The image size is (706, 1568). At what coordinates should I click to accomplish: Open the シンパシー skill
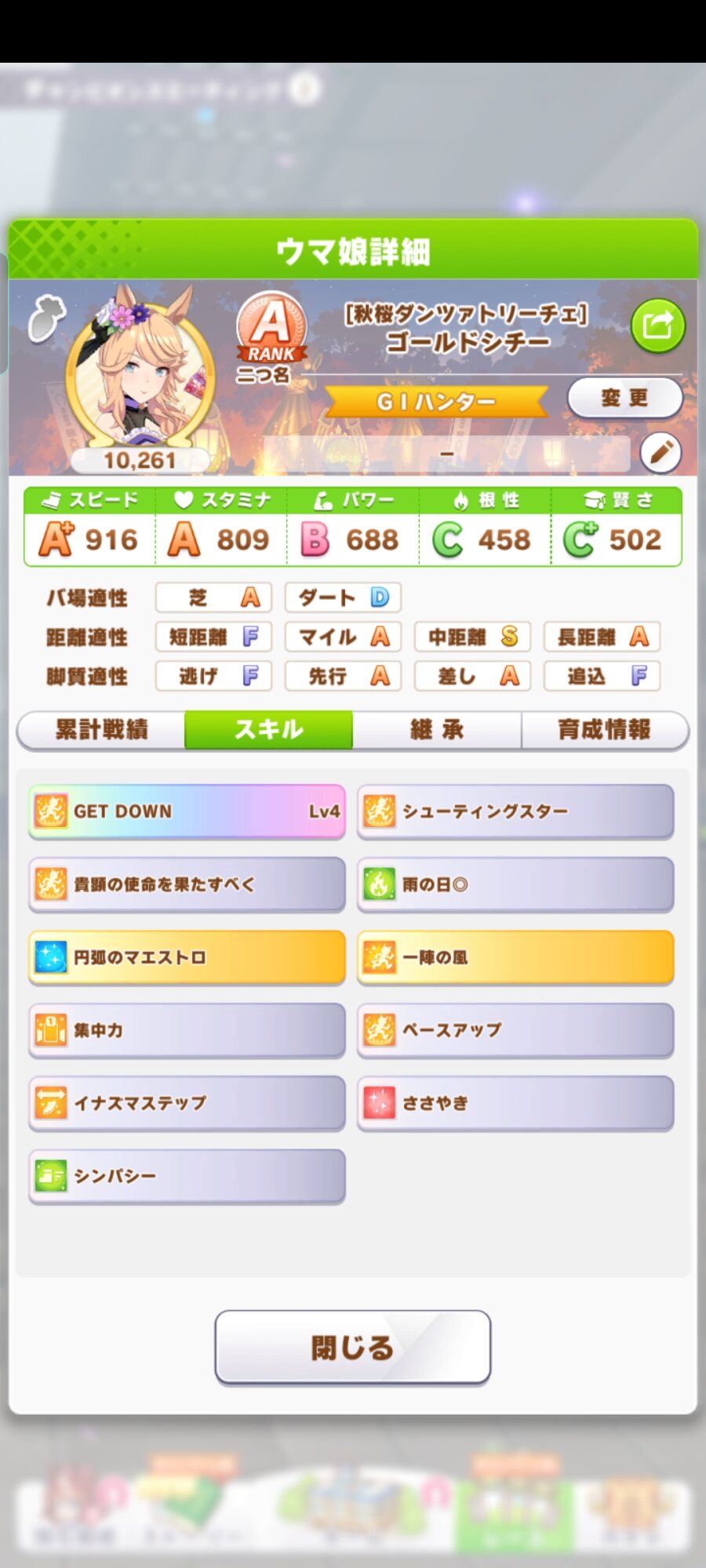[187, 1176]
